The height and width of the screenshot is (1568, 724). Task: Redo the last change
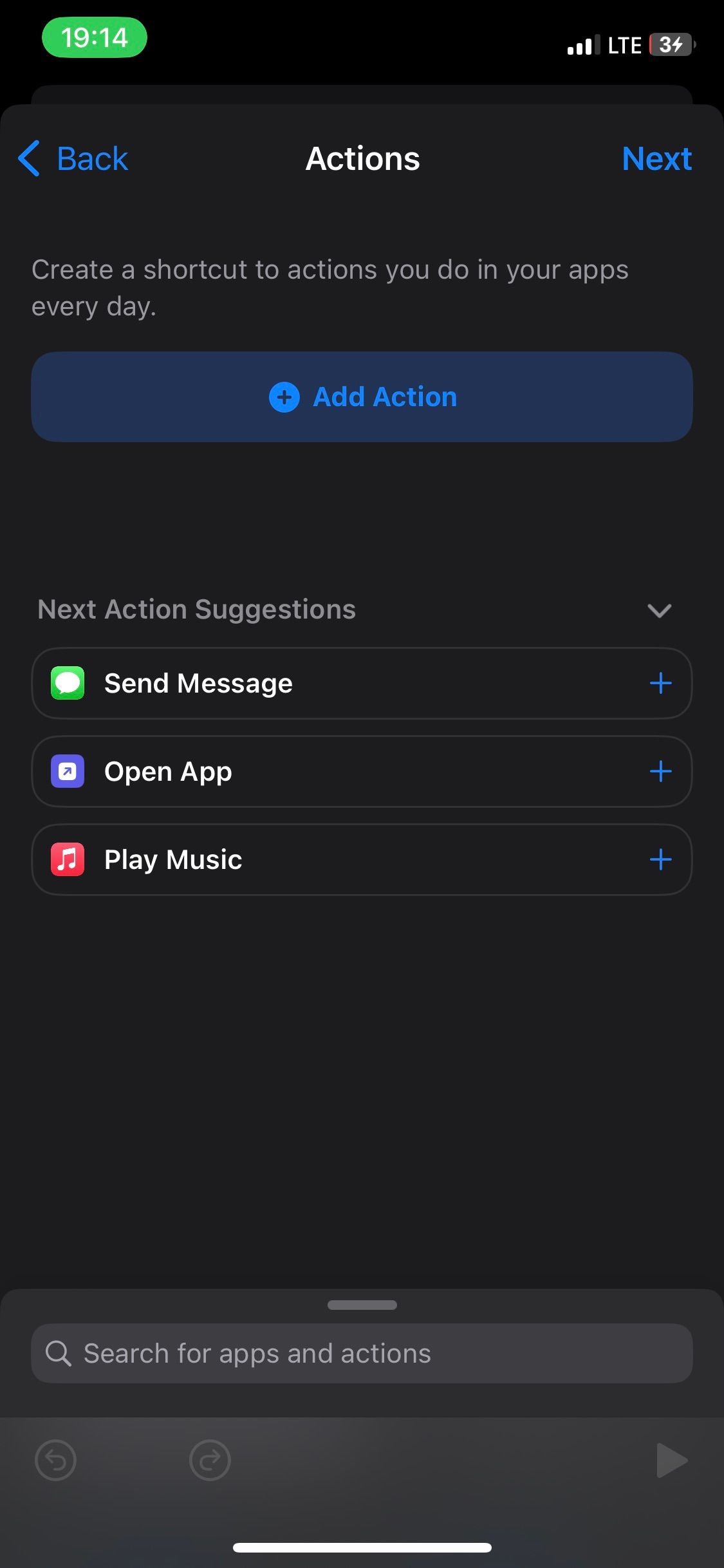[210, 1460]
